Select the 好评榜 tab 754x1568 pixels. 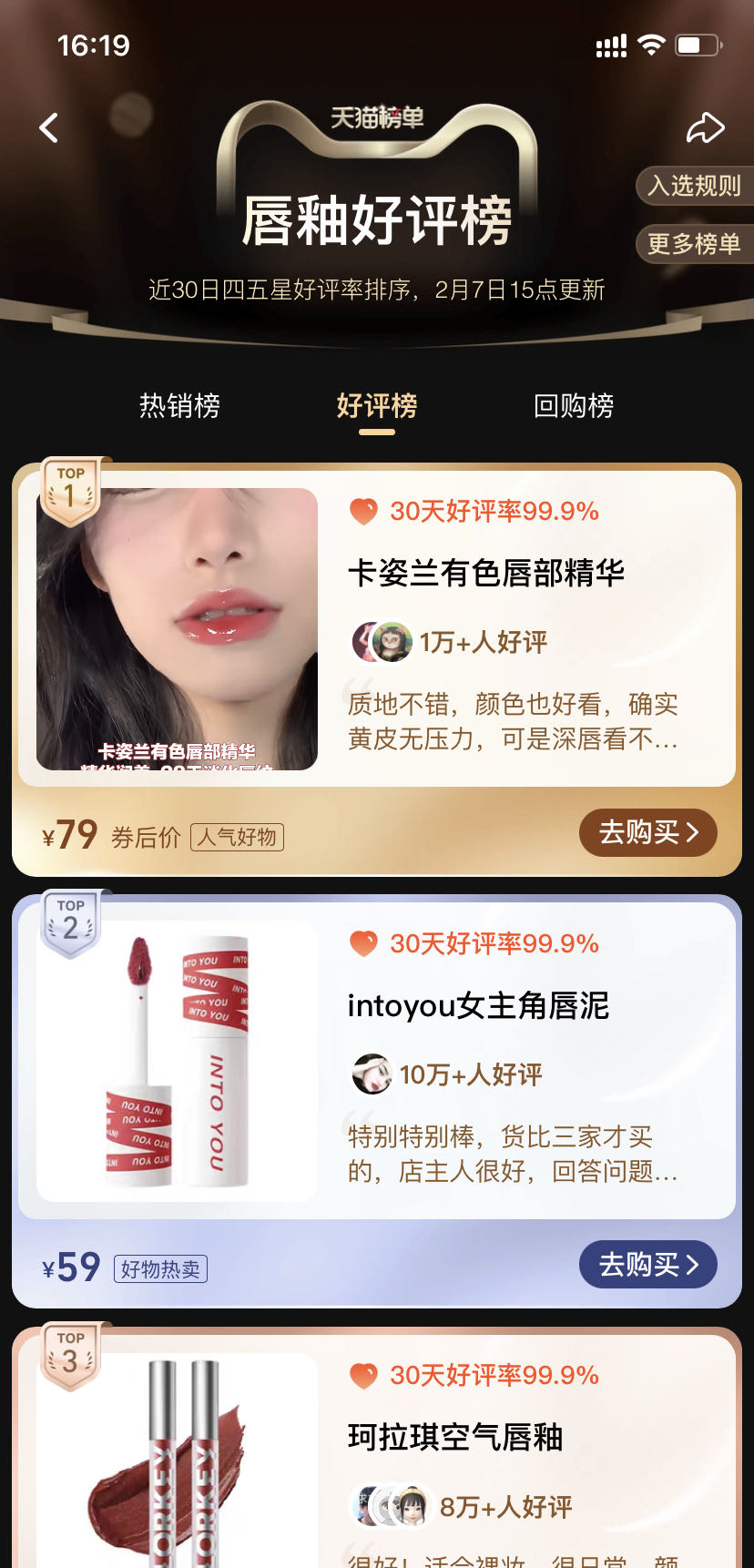(x=376, y=405)
